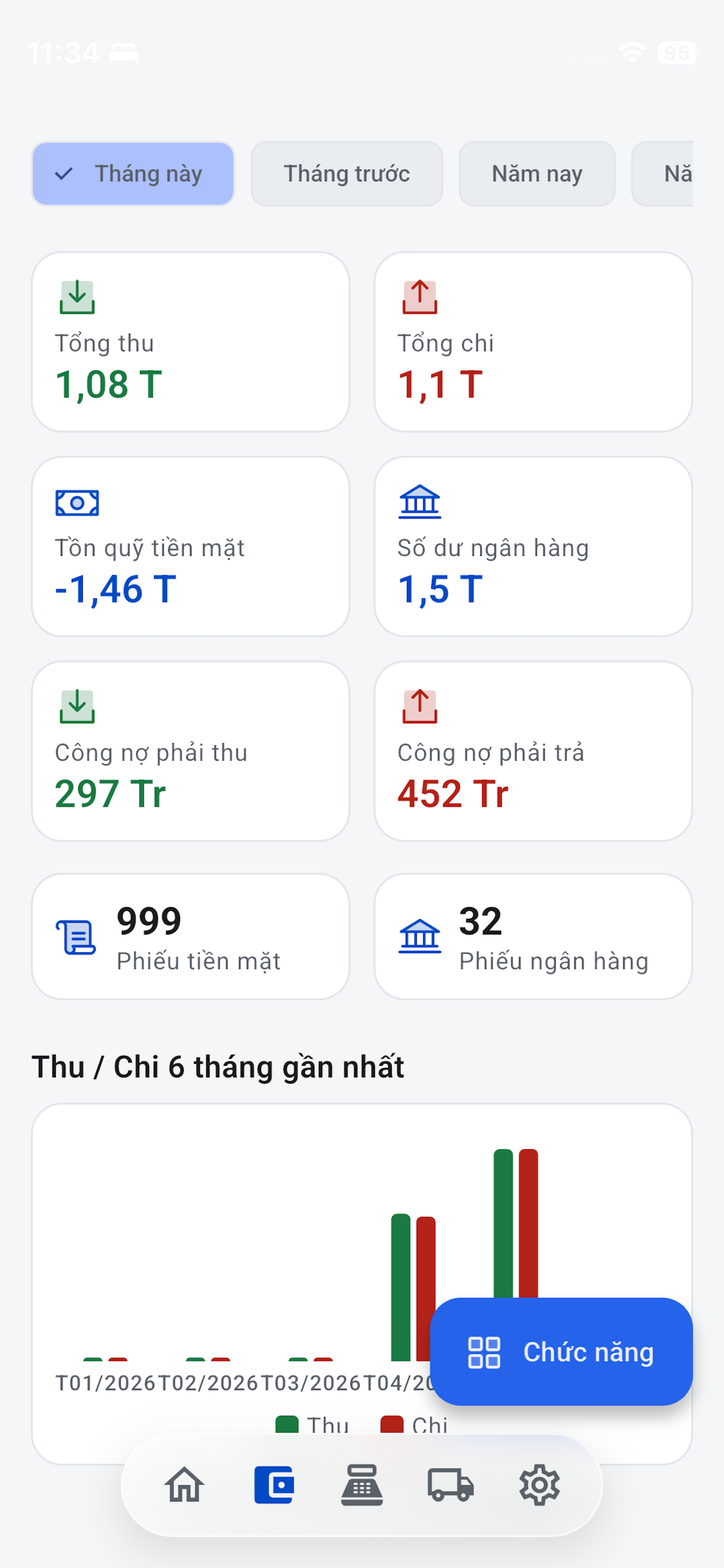
Task: View Tồn quỹ tiền mặt details
Action: 191,546
